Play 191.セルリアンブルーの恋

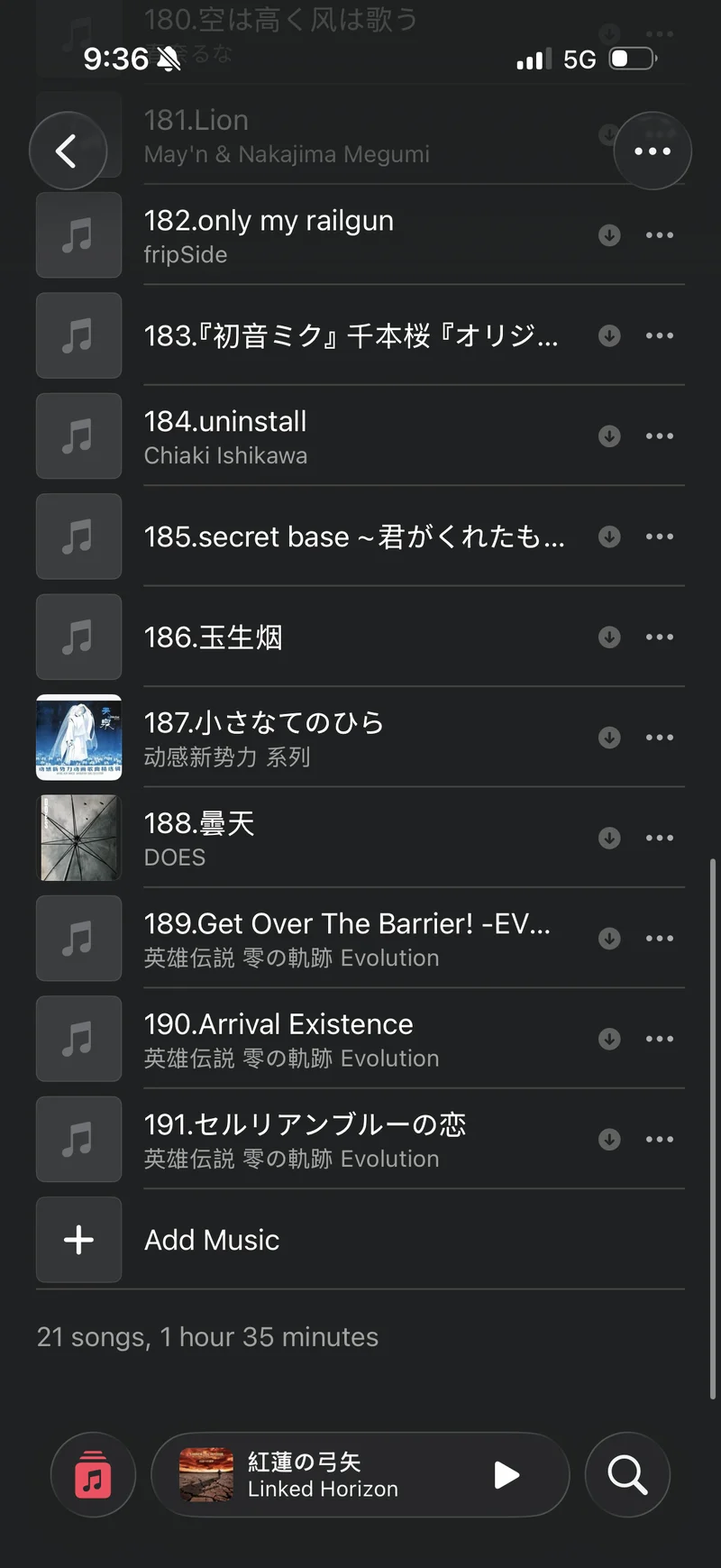coord(360,1139)
